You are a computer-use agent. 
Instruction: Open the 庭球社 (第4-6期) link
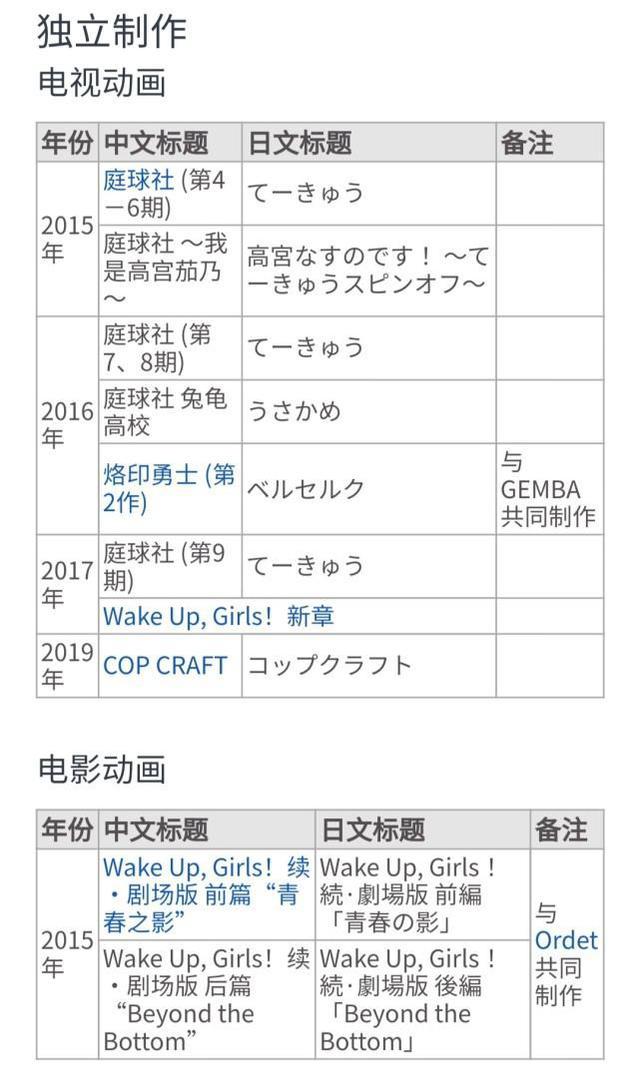click(x=139, y=181)
